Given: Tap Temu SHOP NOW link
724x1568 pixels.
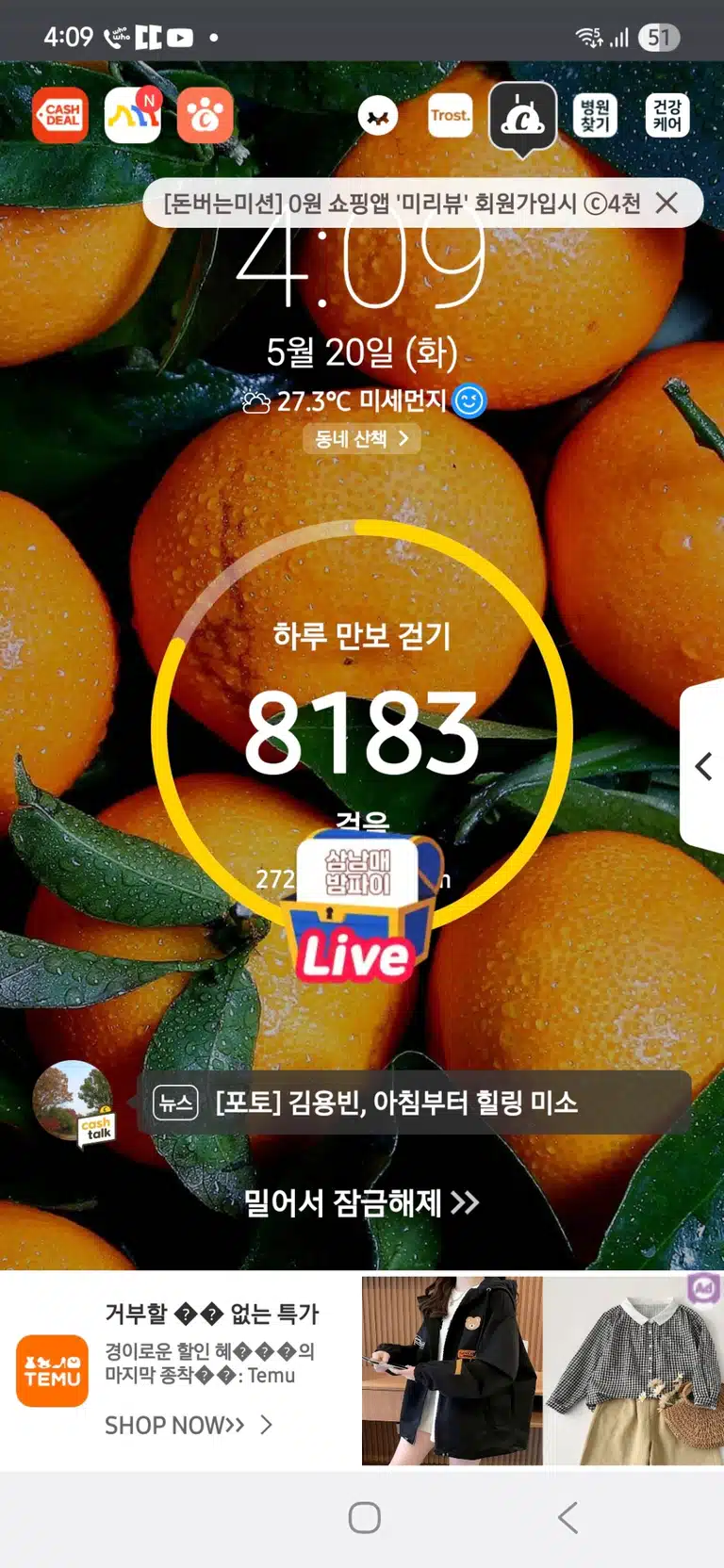Looking at the screenshot, I should (x=189, y=1425).
